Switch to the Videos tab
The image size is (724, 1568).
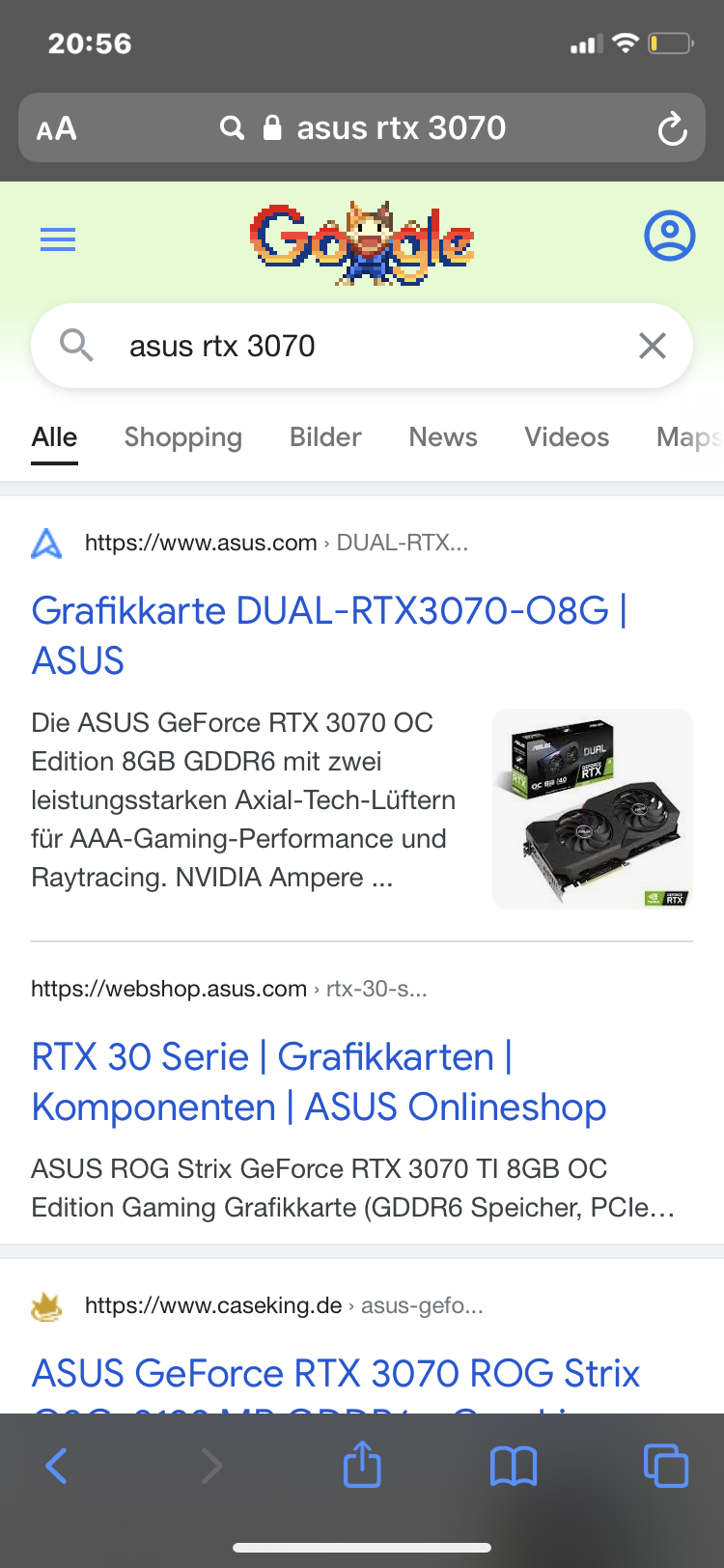(567, 437)
